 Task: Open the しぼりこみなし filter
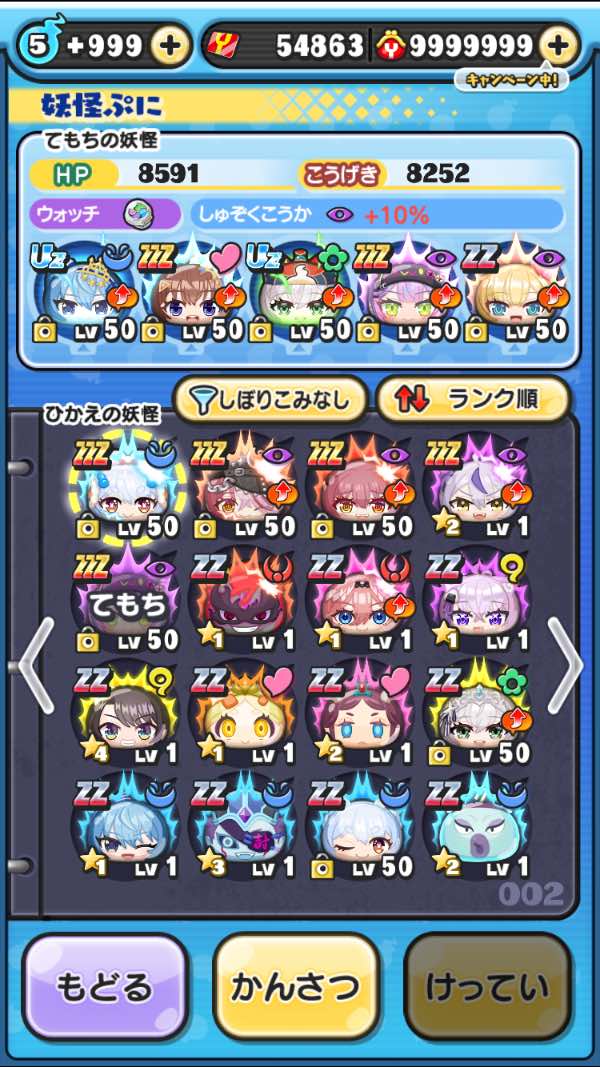(x=271, y=399)
